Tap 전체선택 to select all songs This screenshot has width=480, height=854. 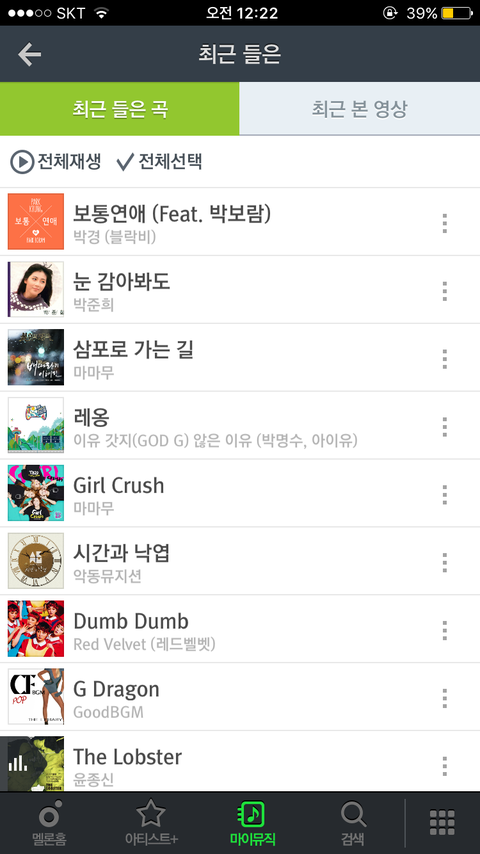tap(159, 162)
